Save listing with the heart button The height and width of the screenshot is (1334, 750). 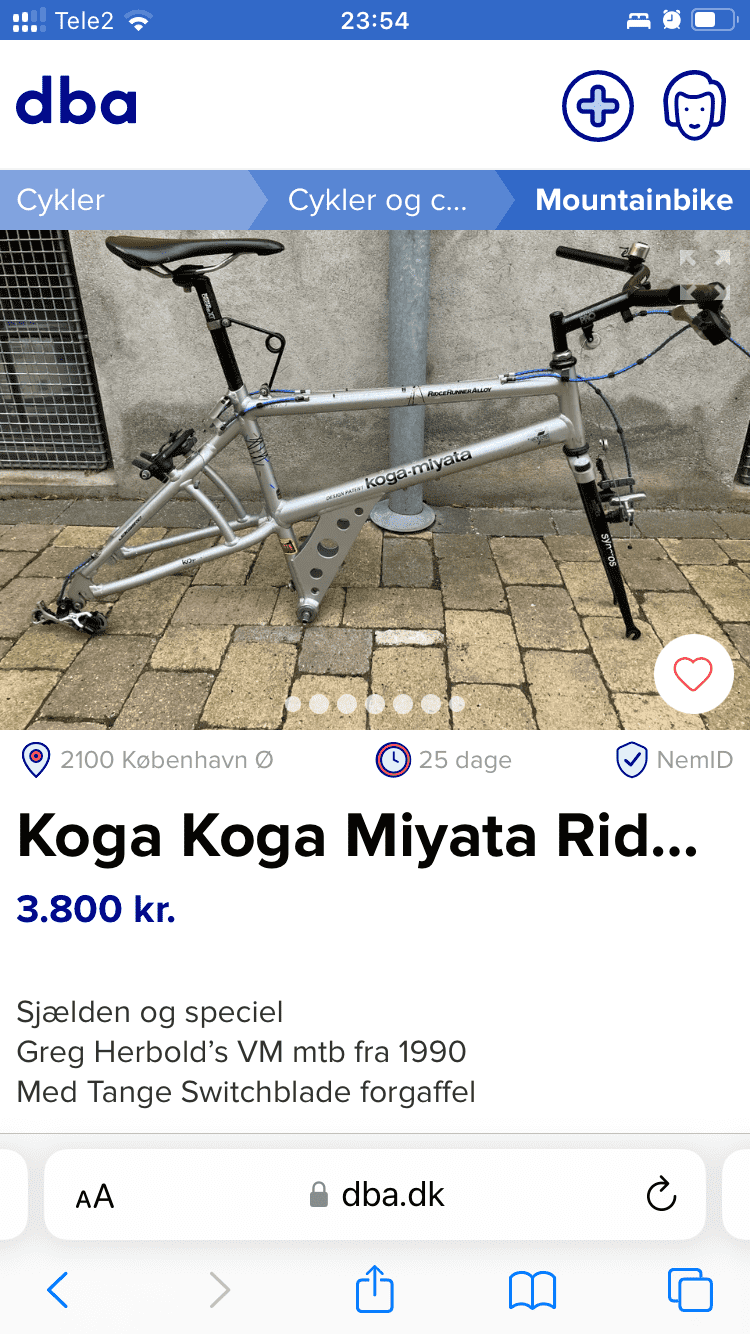pyautogui.click(x=693, y=674)
